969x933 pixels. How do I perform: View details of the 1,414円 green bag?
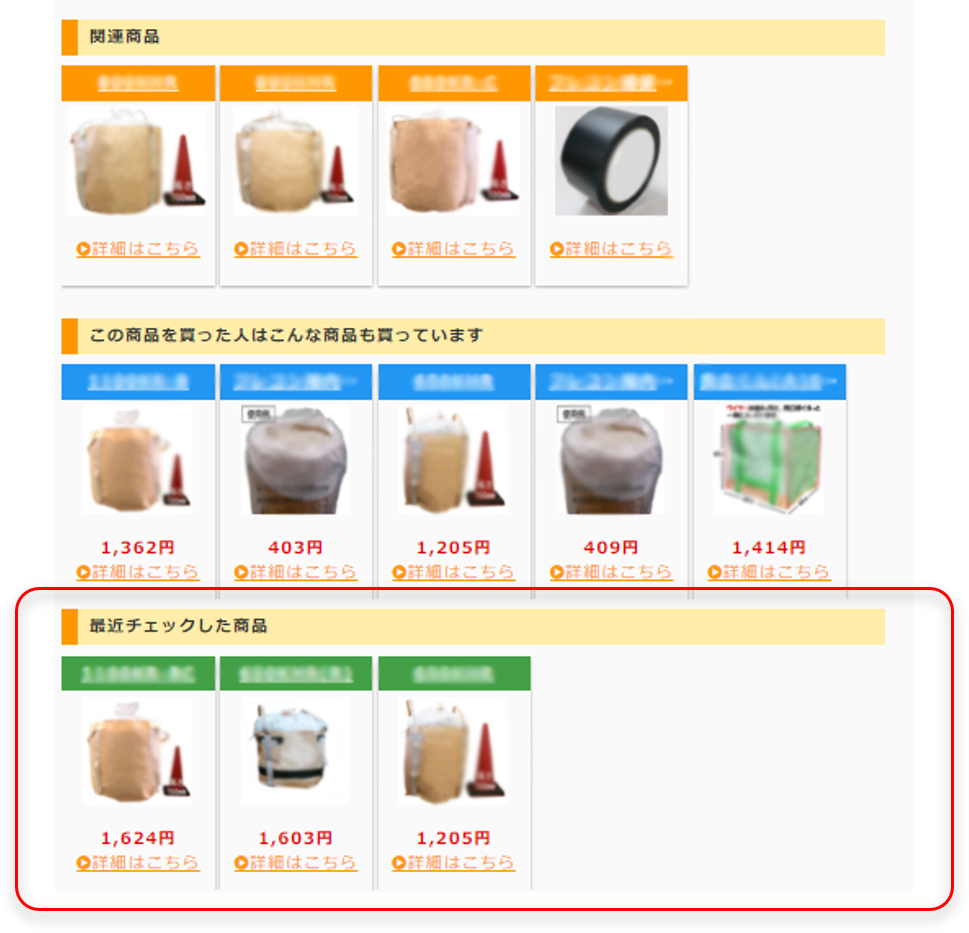(x=769, y=573)
